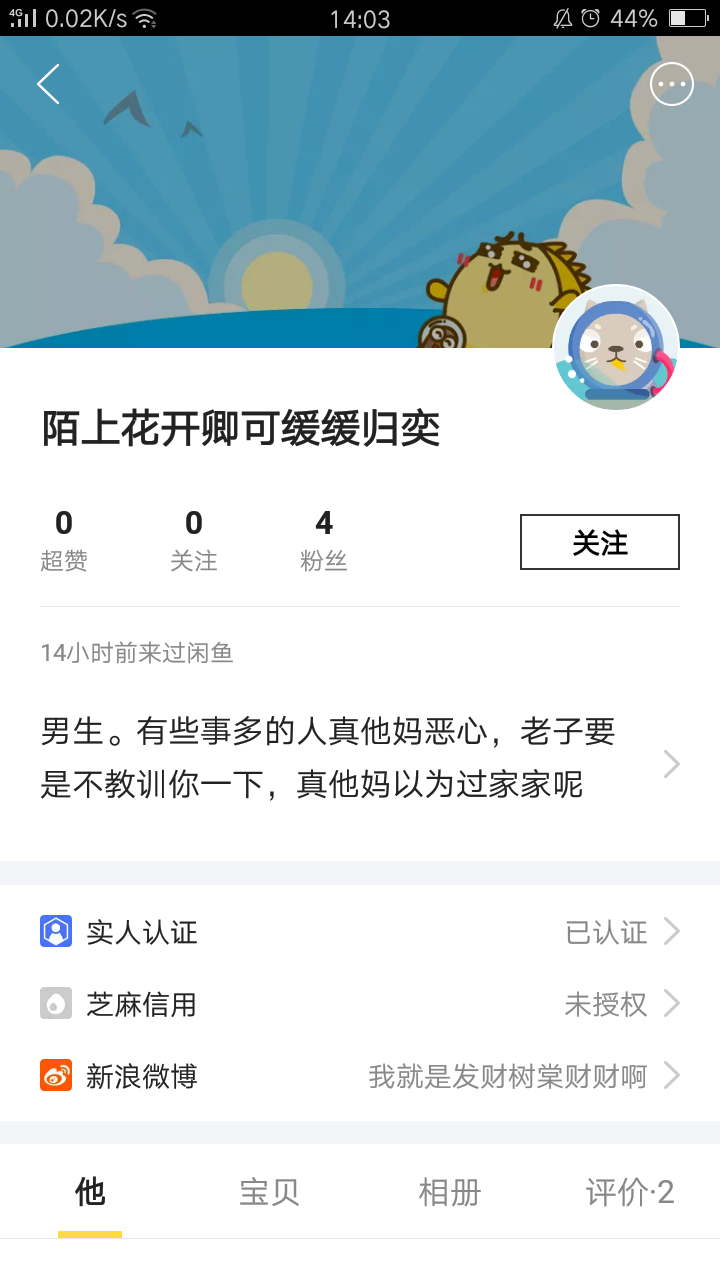Select the 他 tab

tap(90, 1192)
